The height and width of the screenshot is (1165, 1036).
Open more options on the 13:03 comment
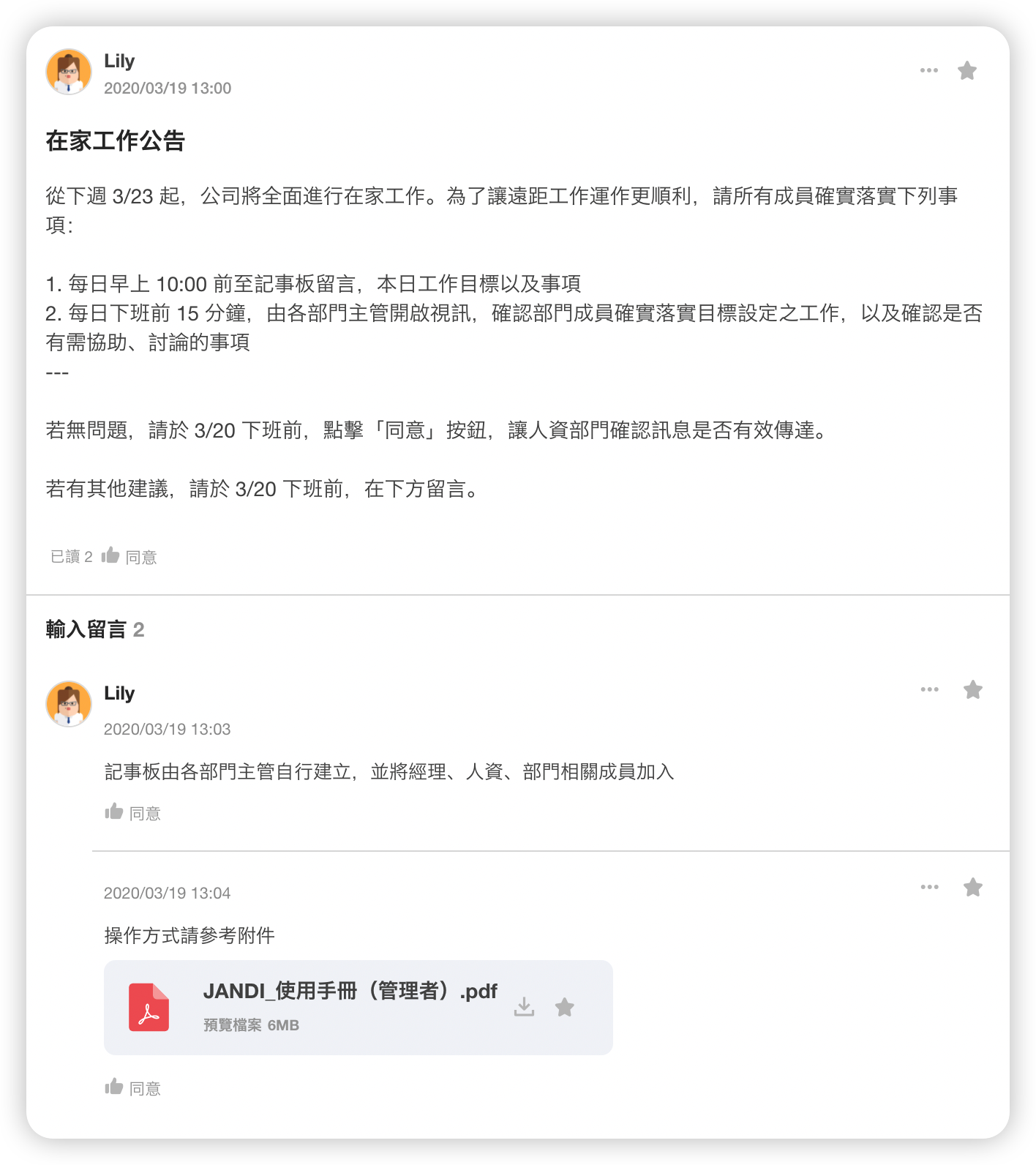[929, 689]
